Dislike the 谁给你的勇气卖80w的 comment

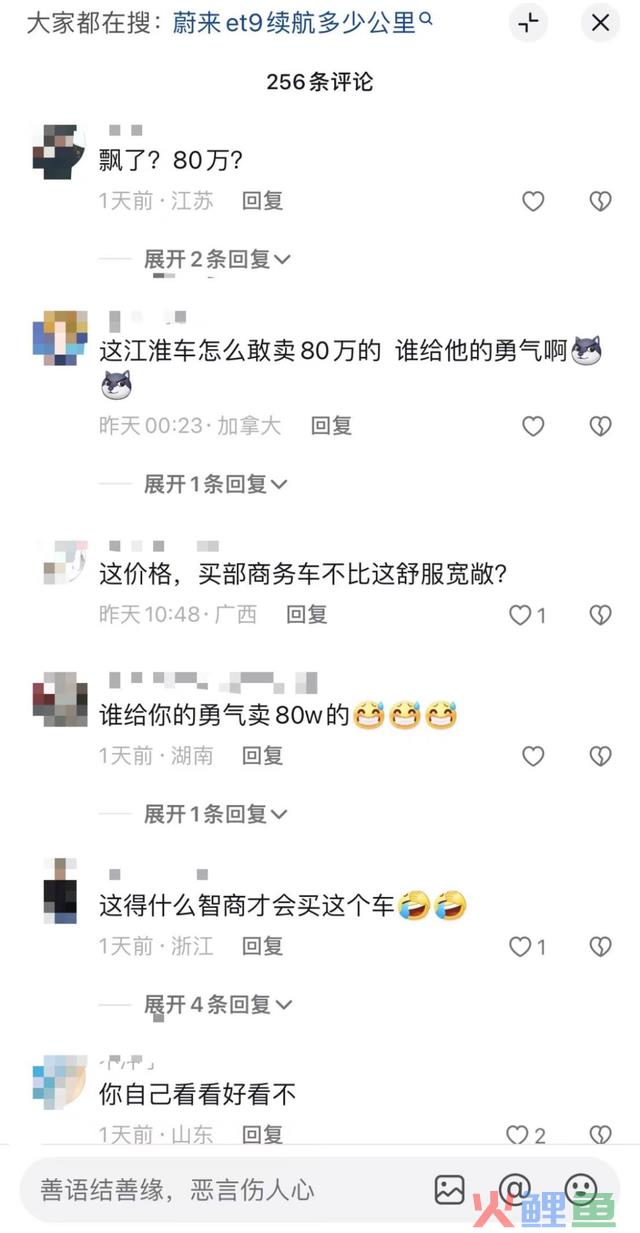pos(599,756)
